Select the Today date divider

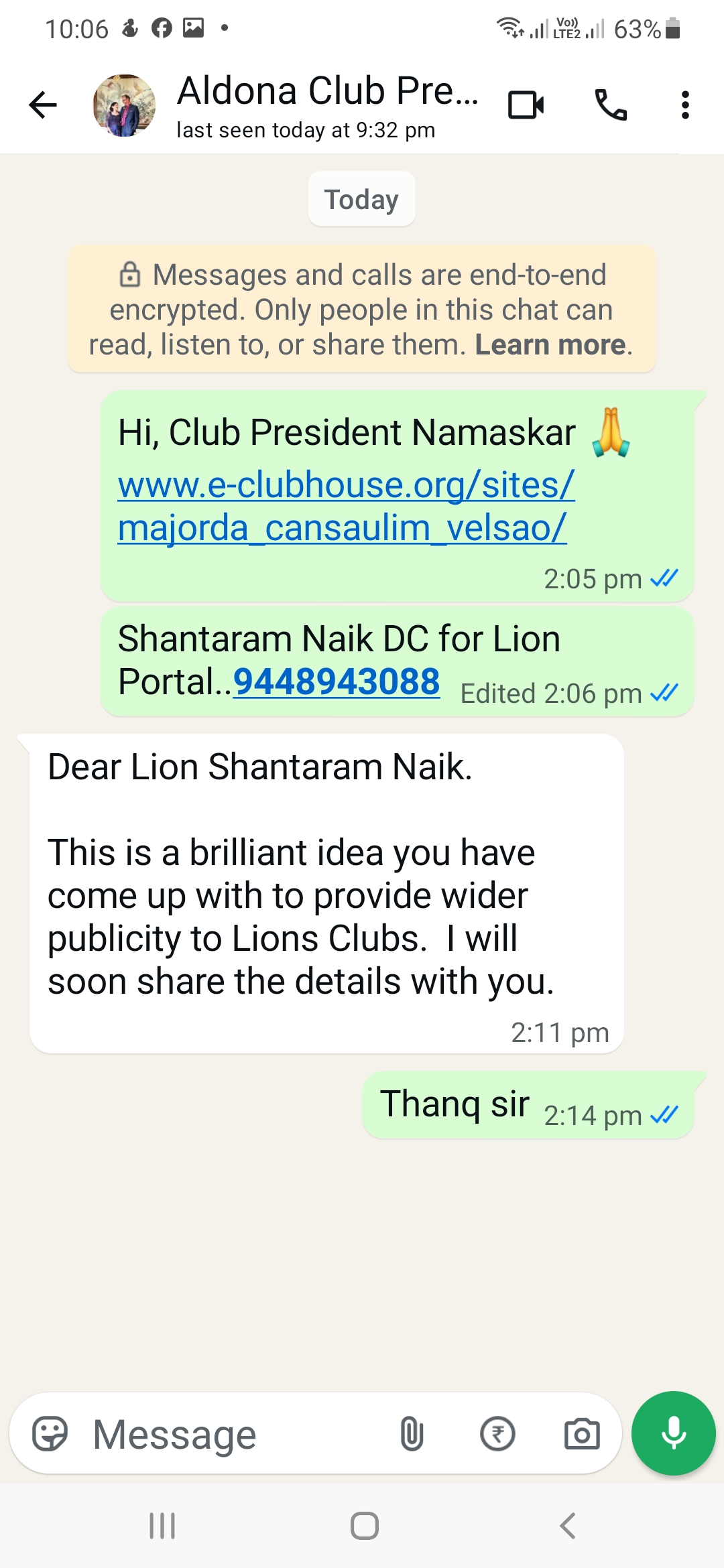click(x=361, y=198)
